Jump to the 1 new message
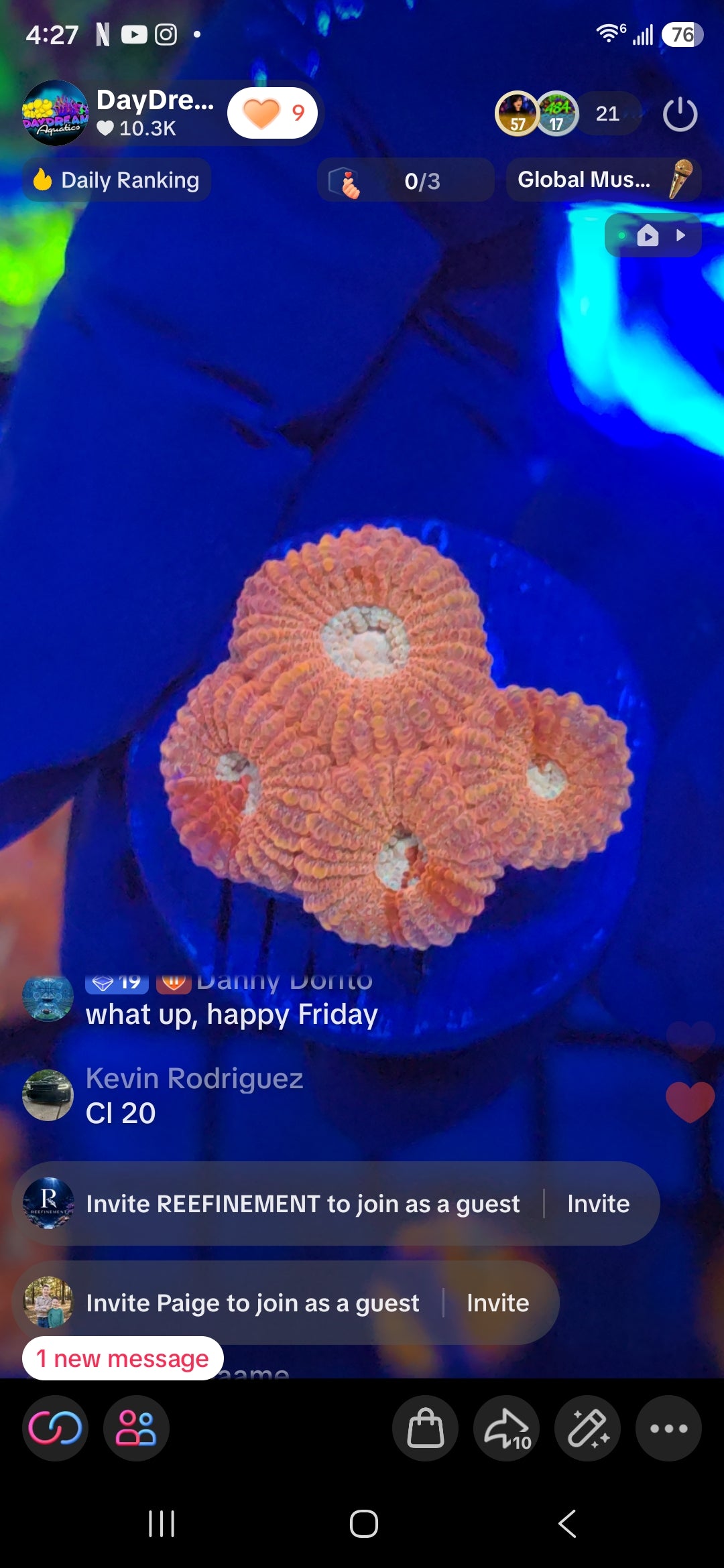Screen dimensions: 724x1568 (123, 1358)
